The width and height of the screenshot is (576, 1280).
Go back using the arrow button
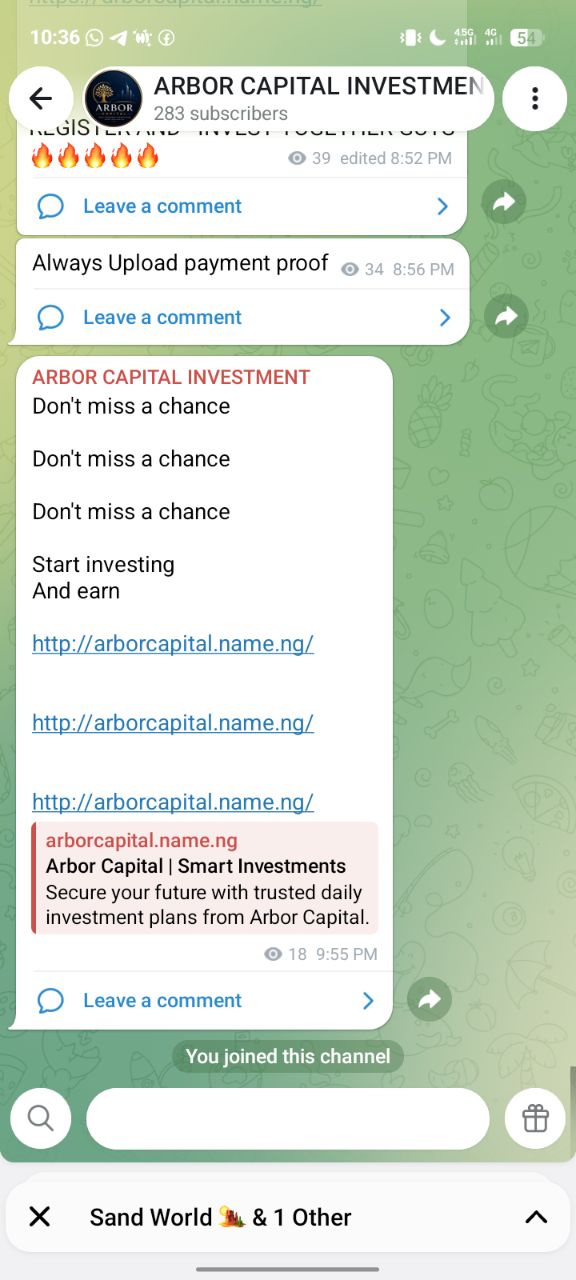pyautogui.click(x=41, y=98)
